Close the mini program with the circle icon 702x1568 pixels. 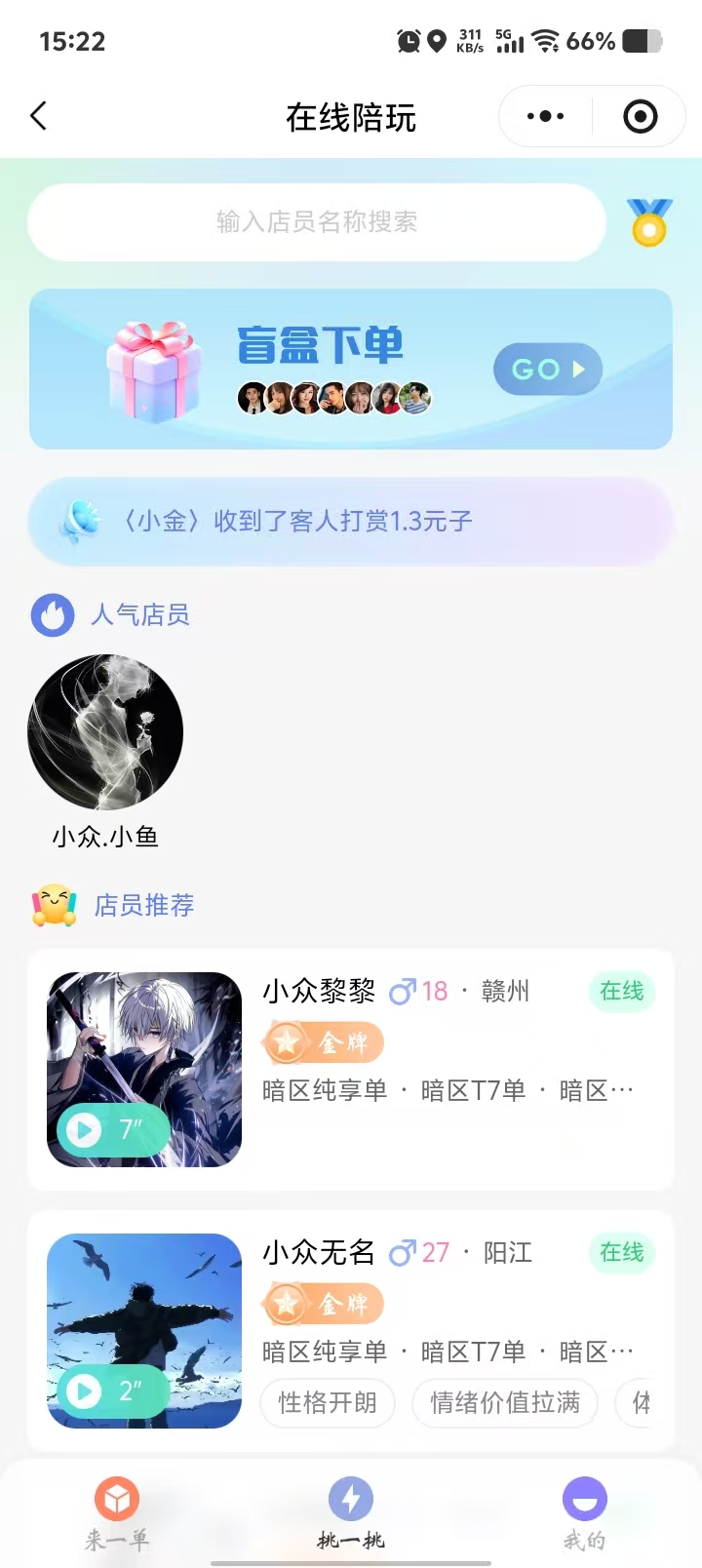[640, 117]
